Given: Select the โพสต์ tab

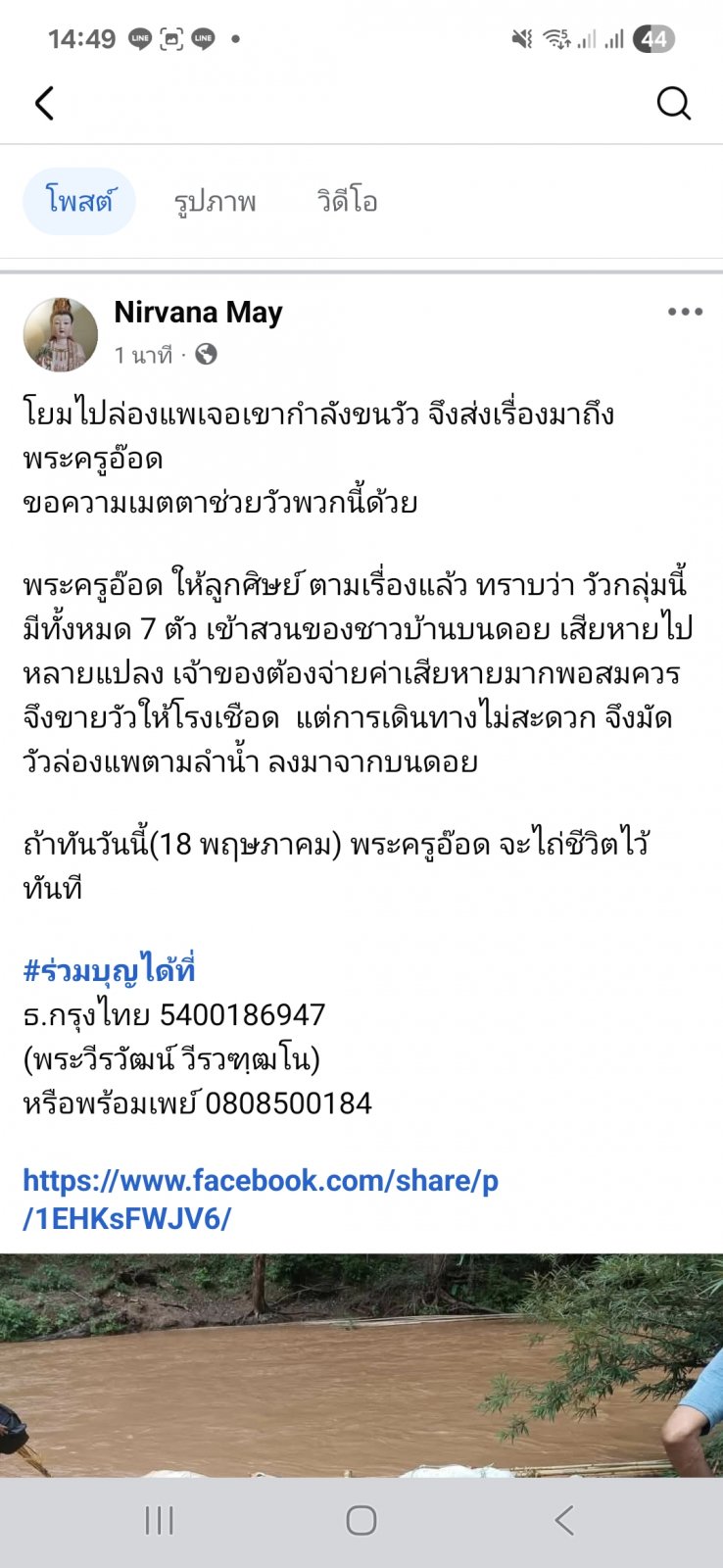Looking at the screenshot, I should pos(79,201).
